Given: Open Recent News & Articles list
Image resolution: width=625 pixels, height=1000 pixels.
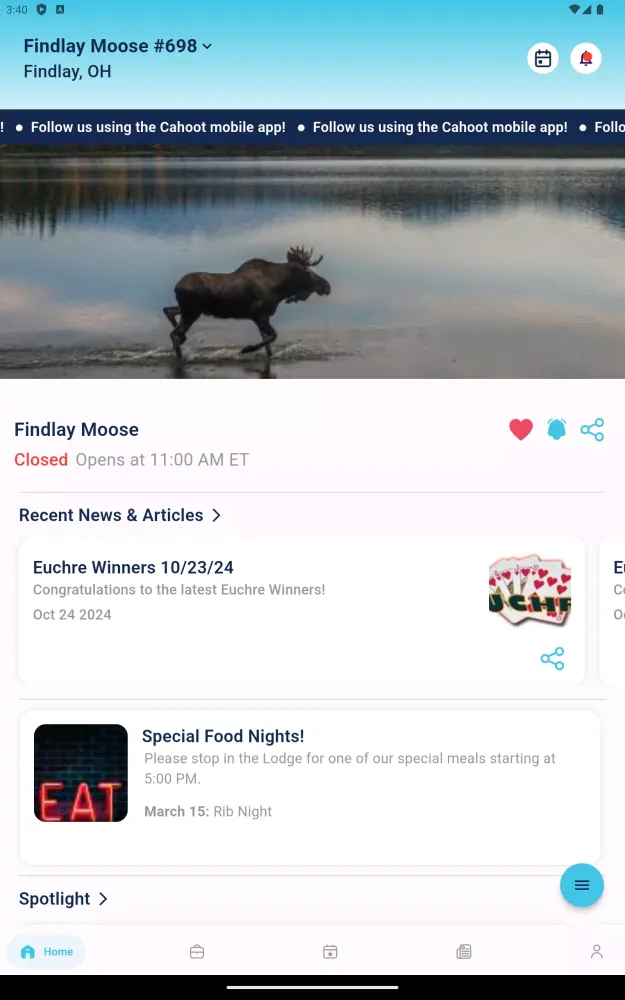Looking at the screenshot, I should [x=120, y=515].
